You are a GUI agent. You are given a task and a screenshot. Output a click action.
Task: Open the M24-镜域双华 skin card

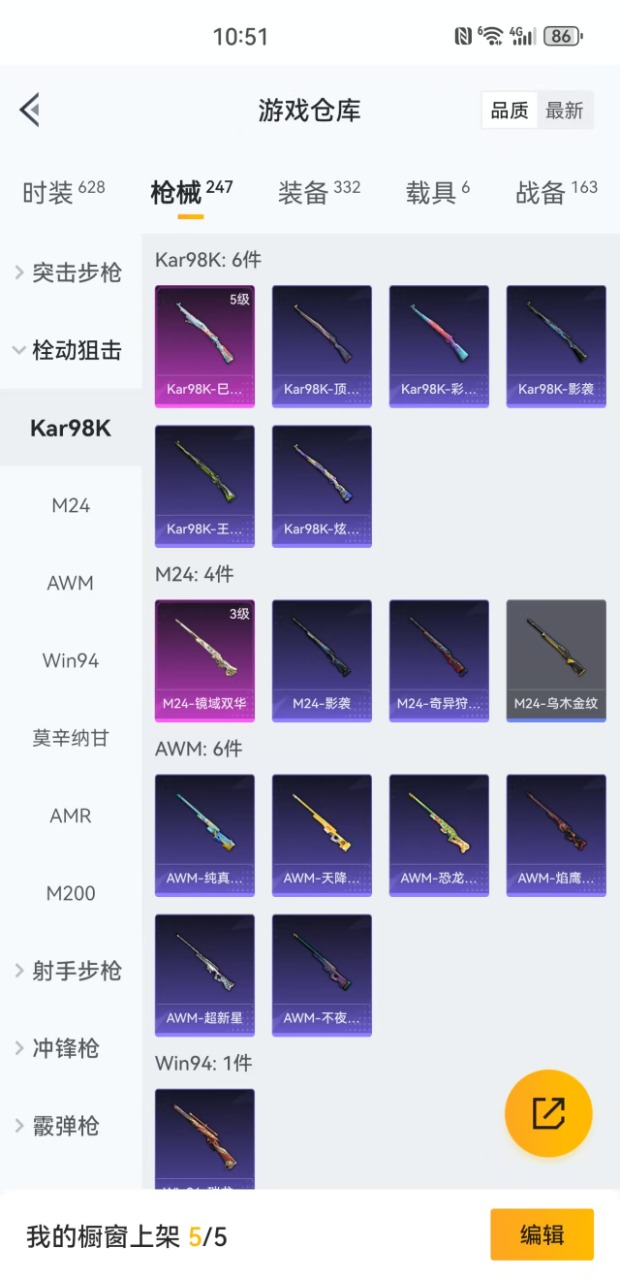205,660
